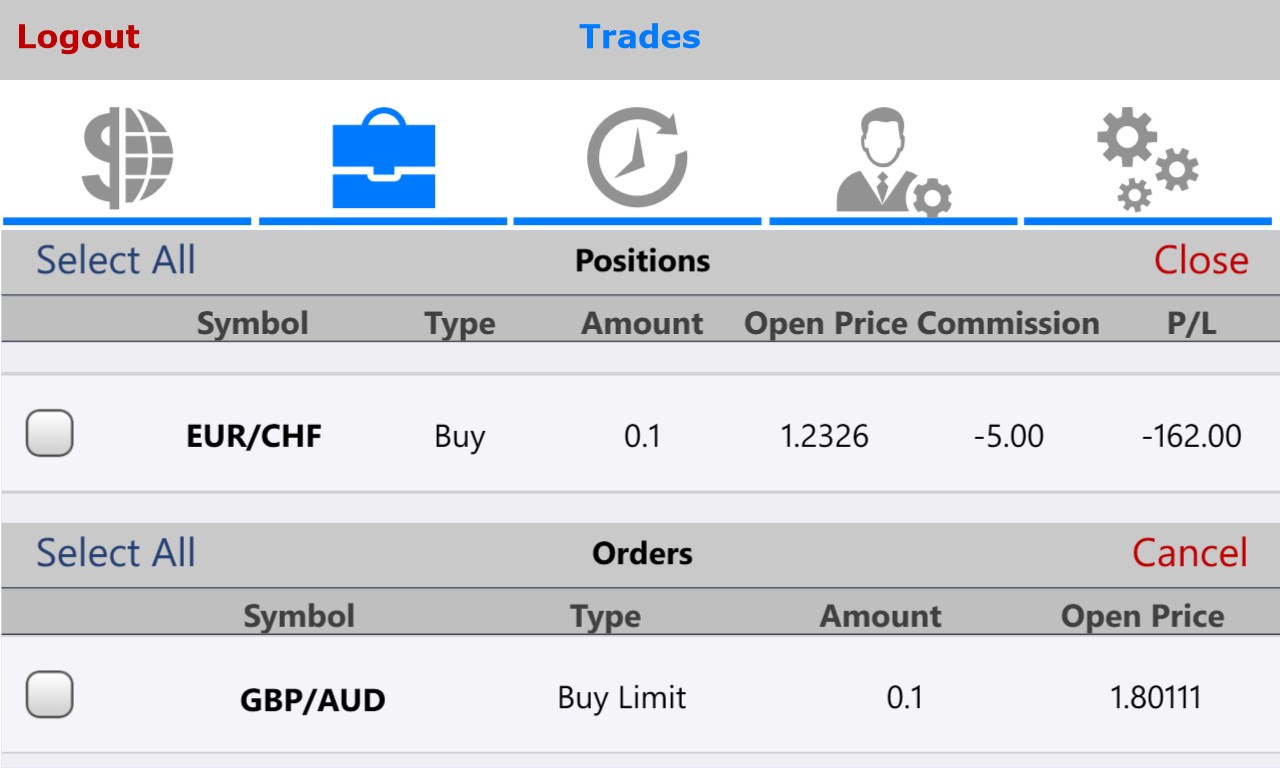Switch to the currency quotes tab
Screen dimensions: 1280x768
pos(127,160)
